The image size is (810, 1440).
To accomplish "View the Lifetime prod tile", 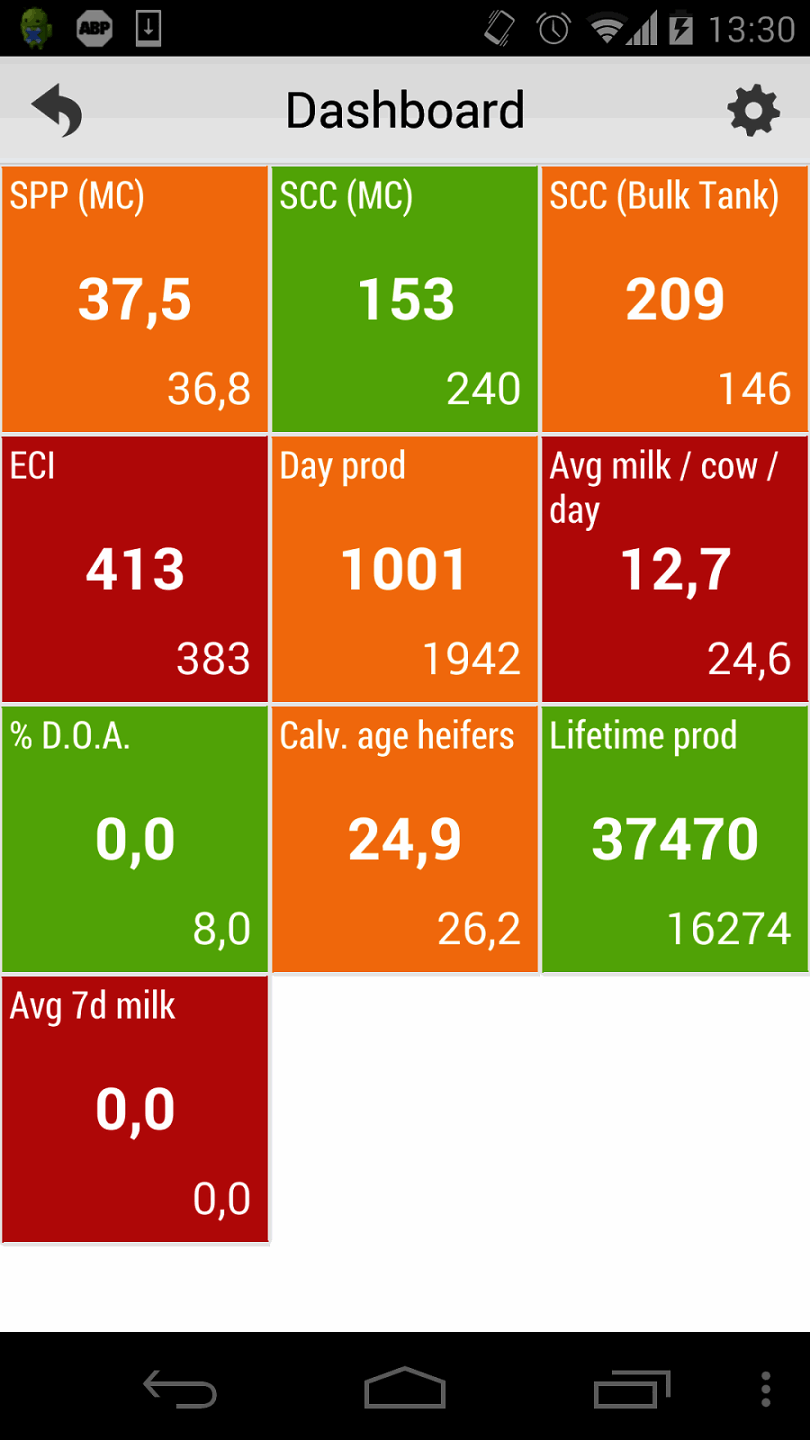I will [x=675, y=839].
